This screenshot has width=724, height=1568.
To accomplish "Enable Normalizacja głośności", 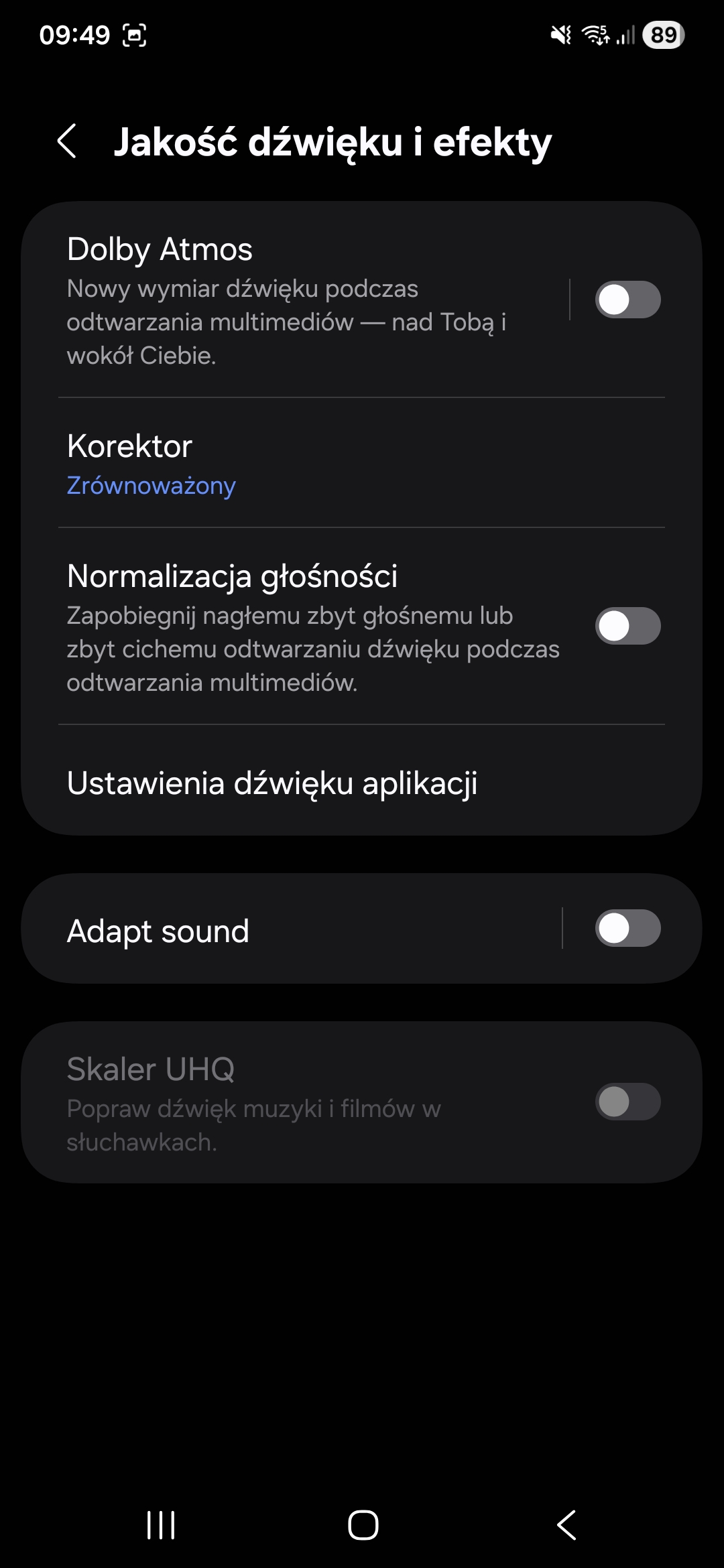I will tap(627, 626).
